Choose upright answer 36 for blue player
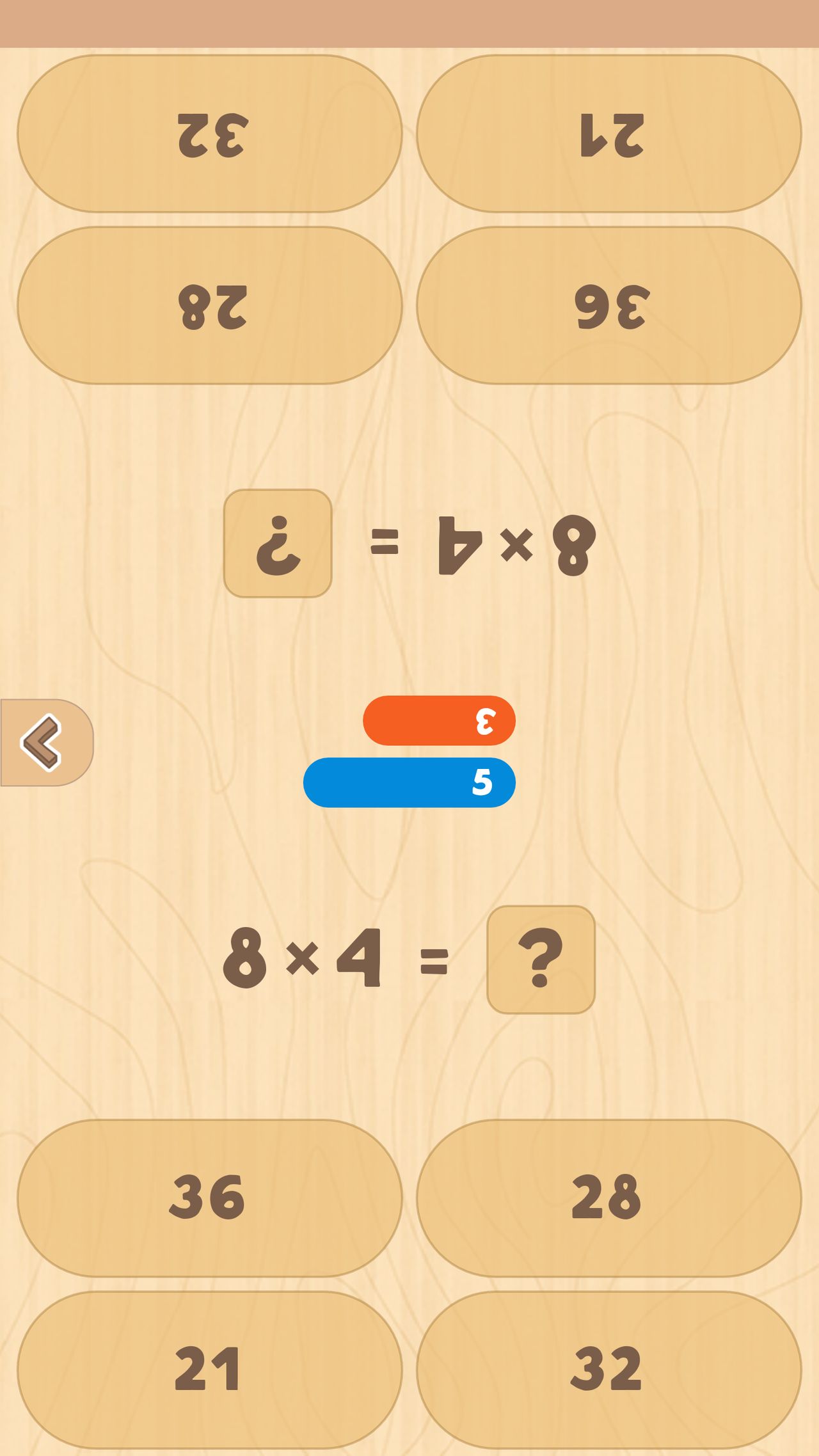819x1456 pixels. coord(209,1197)
